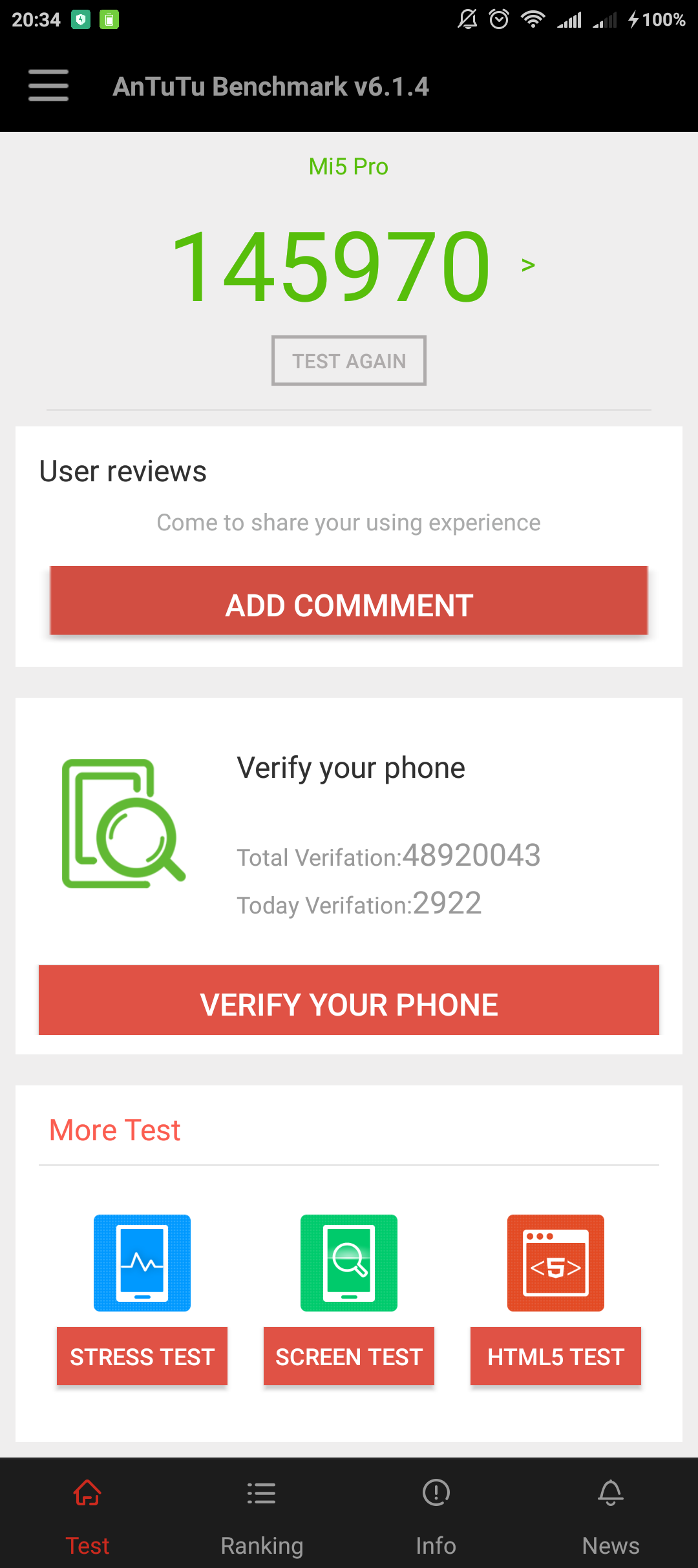The image size is (698, 1568).
Task: Run the HTML5 TEST
Action: pyautogui.click(x=556, y=1356)
